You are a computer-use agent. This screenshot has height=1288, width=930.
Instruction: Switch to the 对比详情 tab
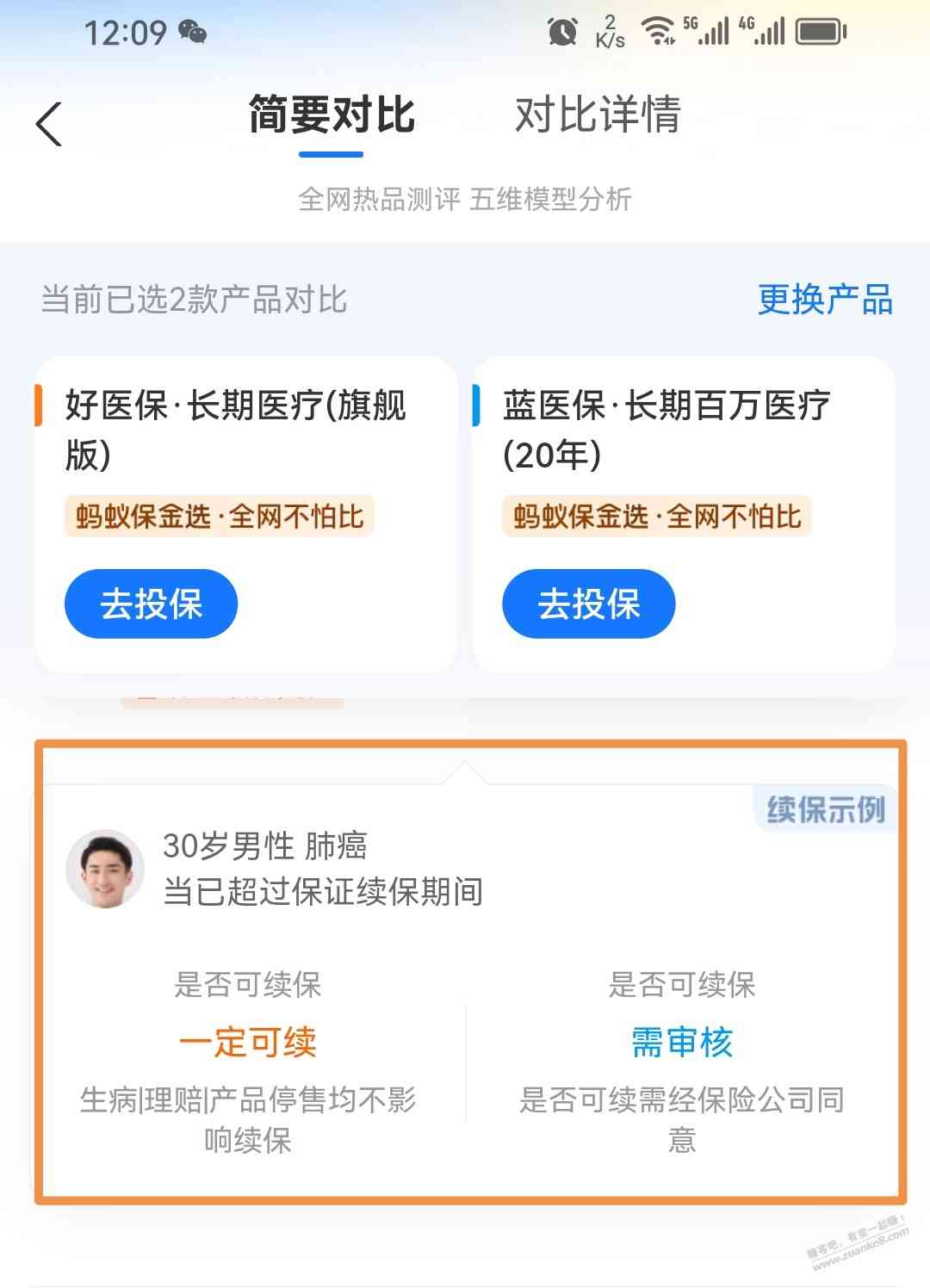pyautogui.click(x=598, y=115)
